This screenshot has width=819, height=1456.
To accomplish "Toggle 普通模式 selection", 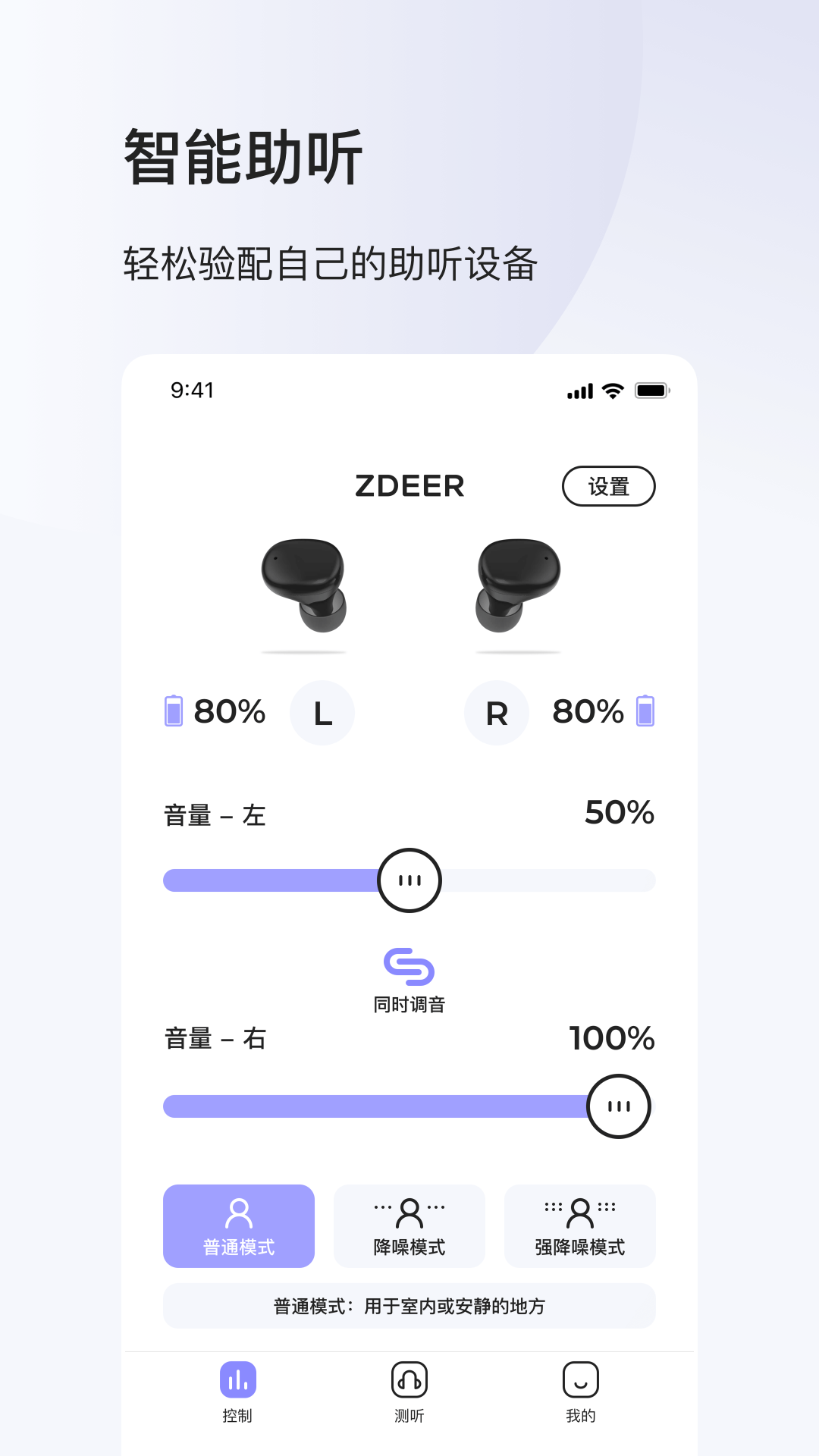I will [x=238, y=1226].
